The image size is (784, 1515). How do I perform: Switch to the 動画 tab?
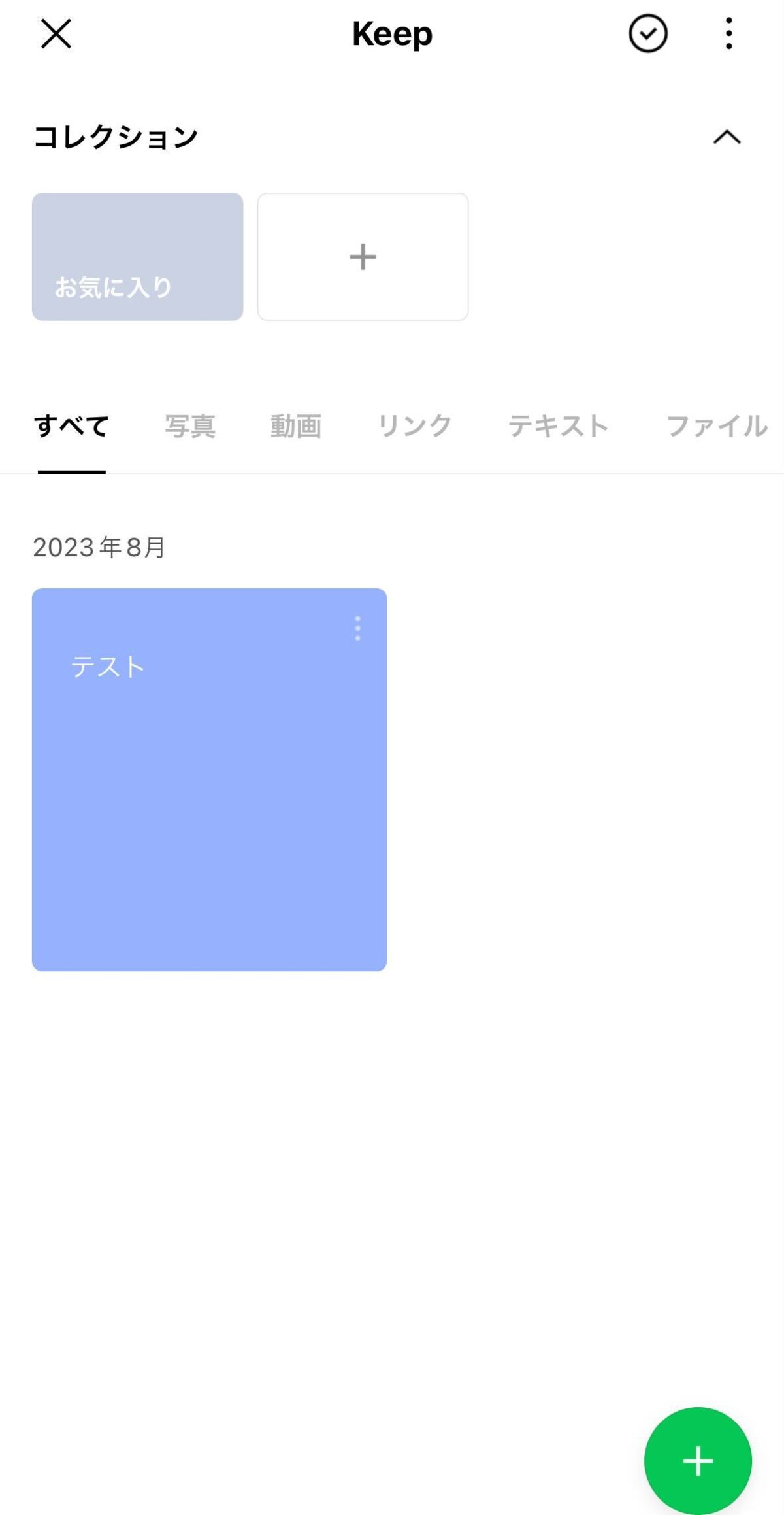(x=296, y=426)
